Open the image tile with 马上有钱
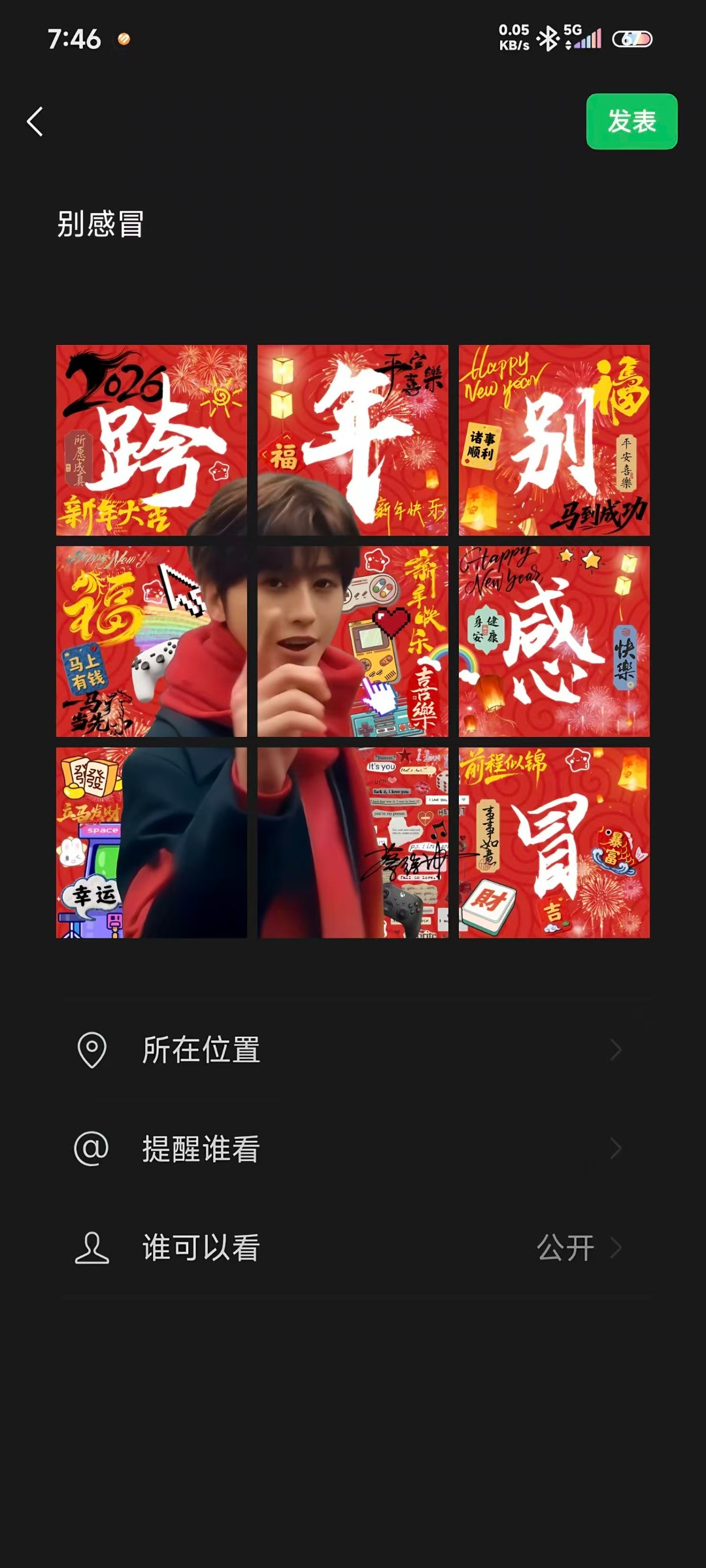The height and width of the screenshot is (1568, 706). tap(152, 642)
